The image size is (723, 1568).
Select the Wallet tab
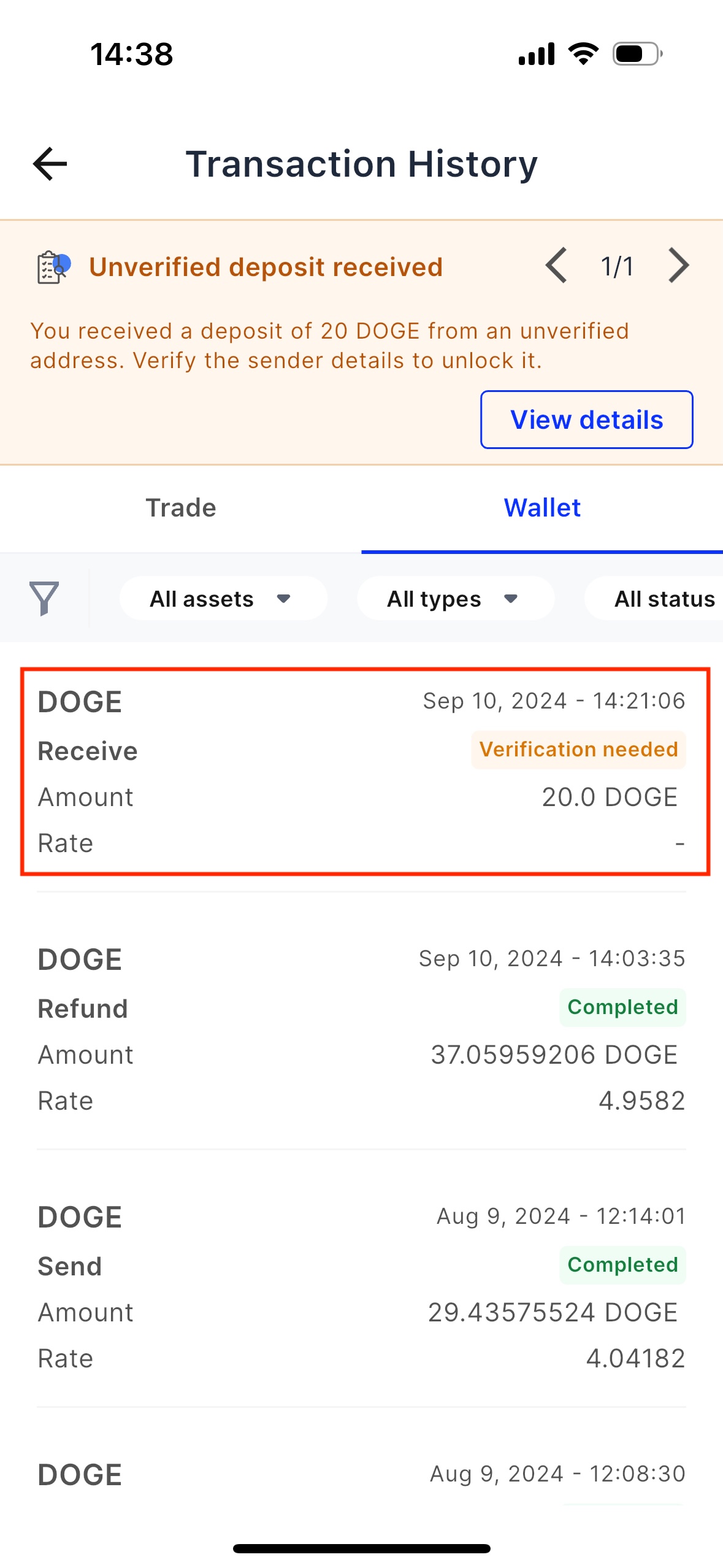(x=542, y=508)
